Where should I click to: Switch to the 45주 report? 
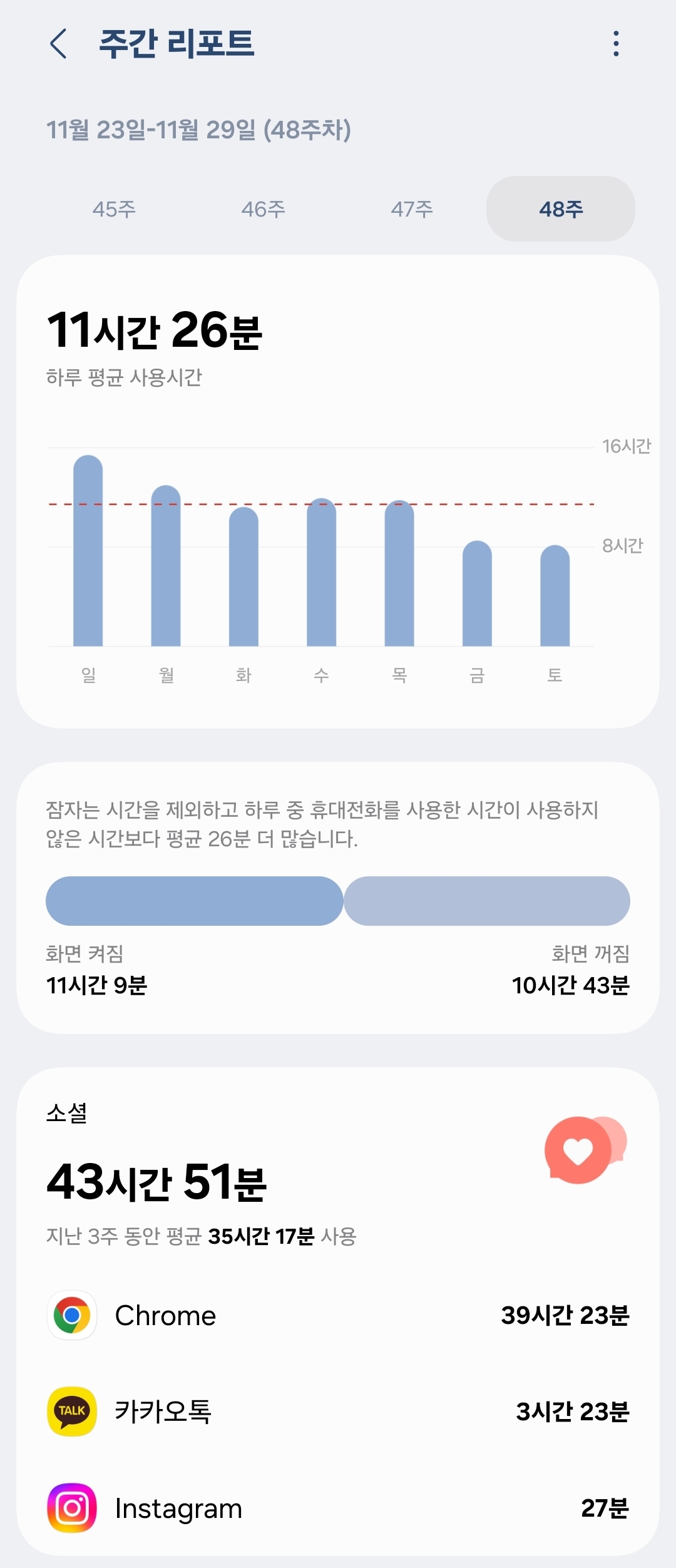coord(114,209)
